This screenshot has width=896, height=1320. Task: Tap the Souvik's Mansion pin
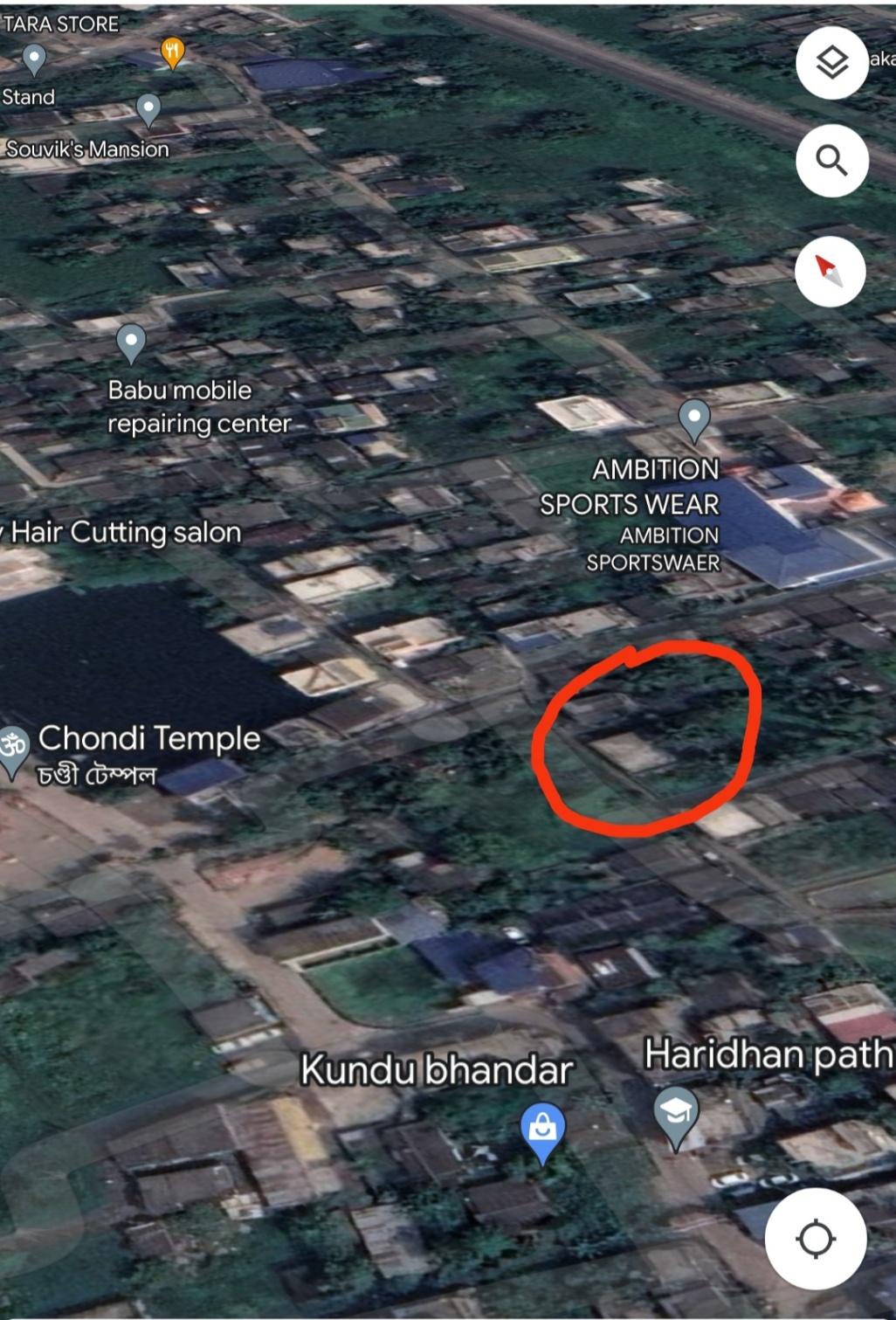(x=148, y=109)
